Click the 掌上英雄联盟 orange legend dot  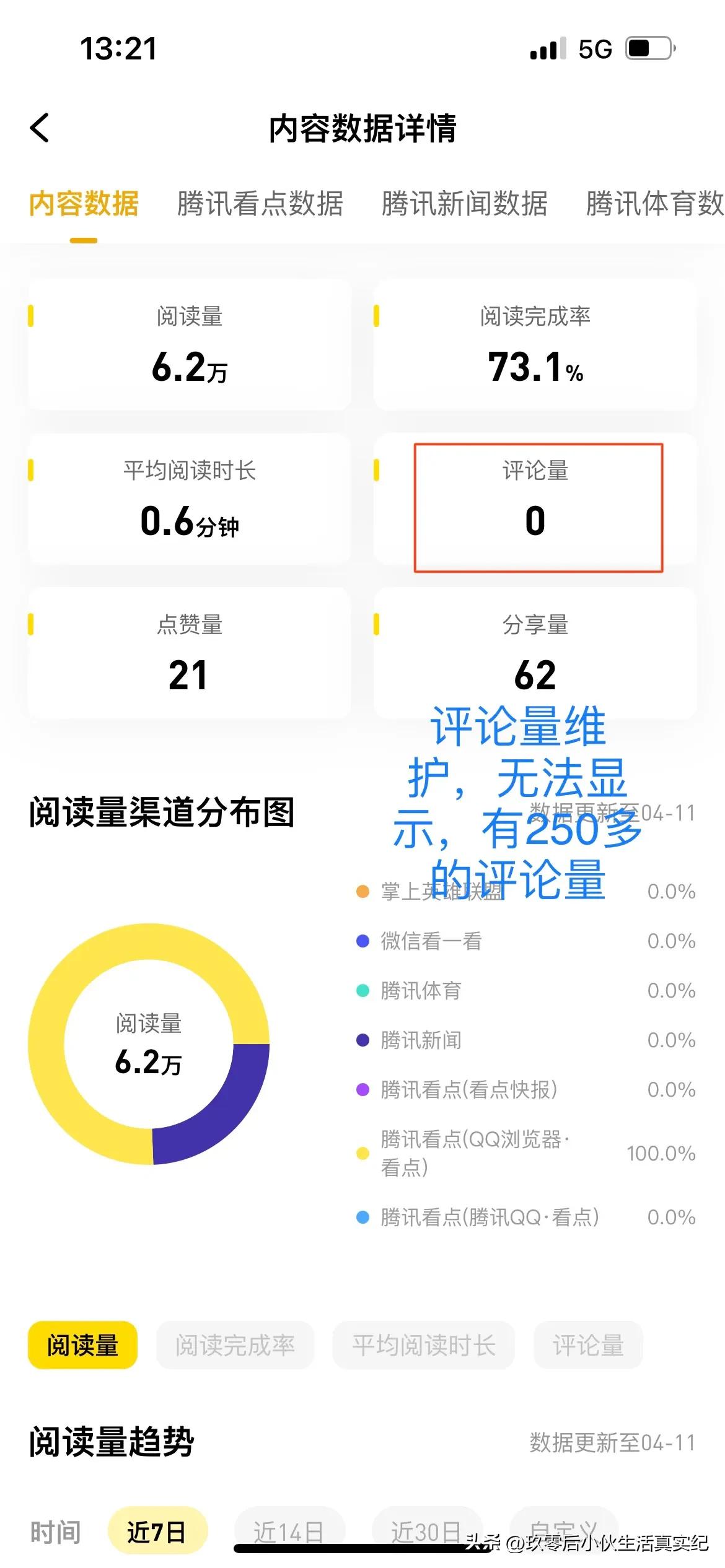[362, 892]
